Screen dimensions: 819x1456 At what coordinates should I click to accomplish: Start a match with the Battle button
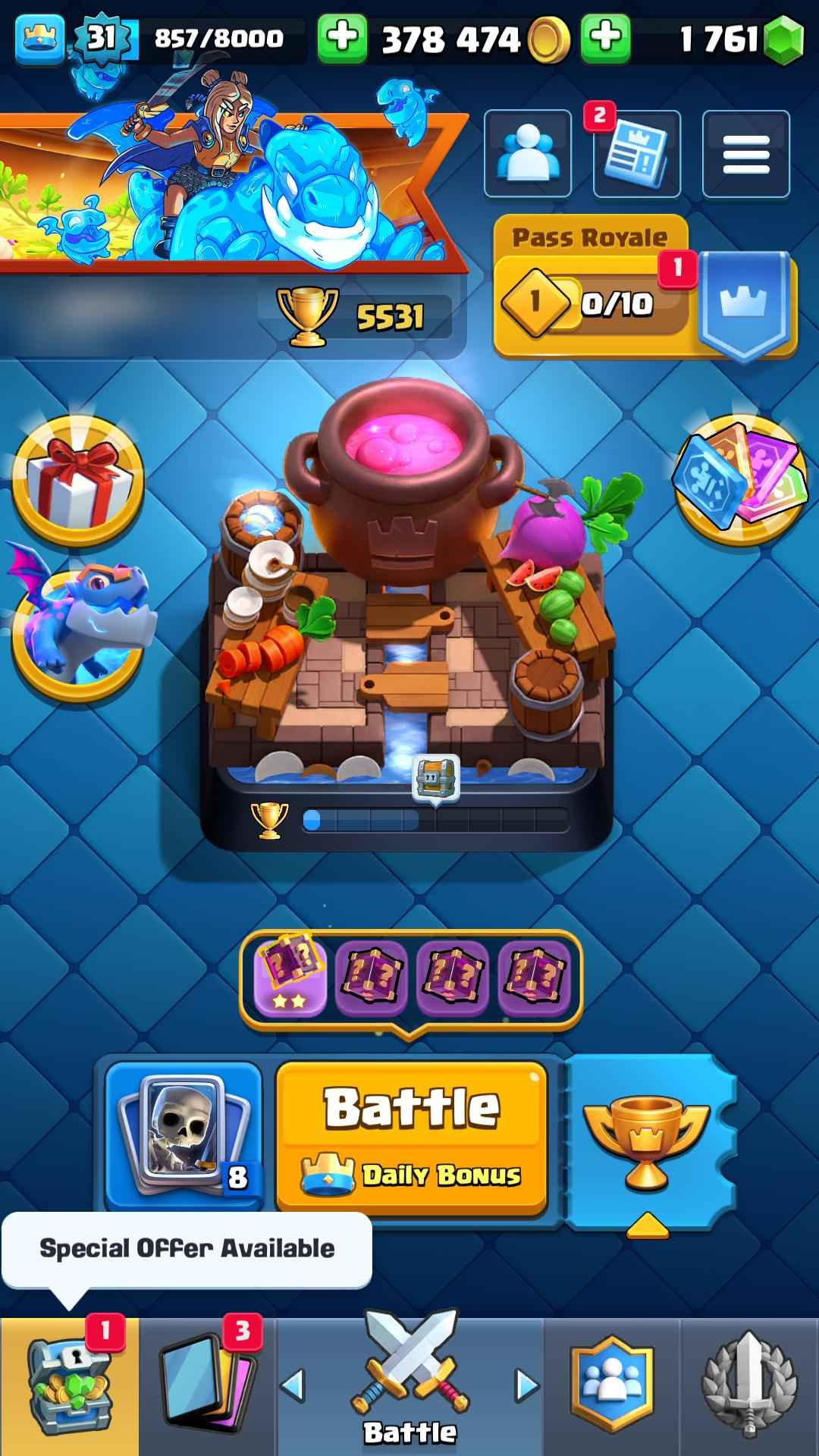[412, 1136]
